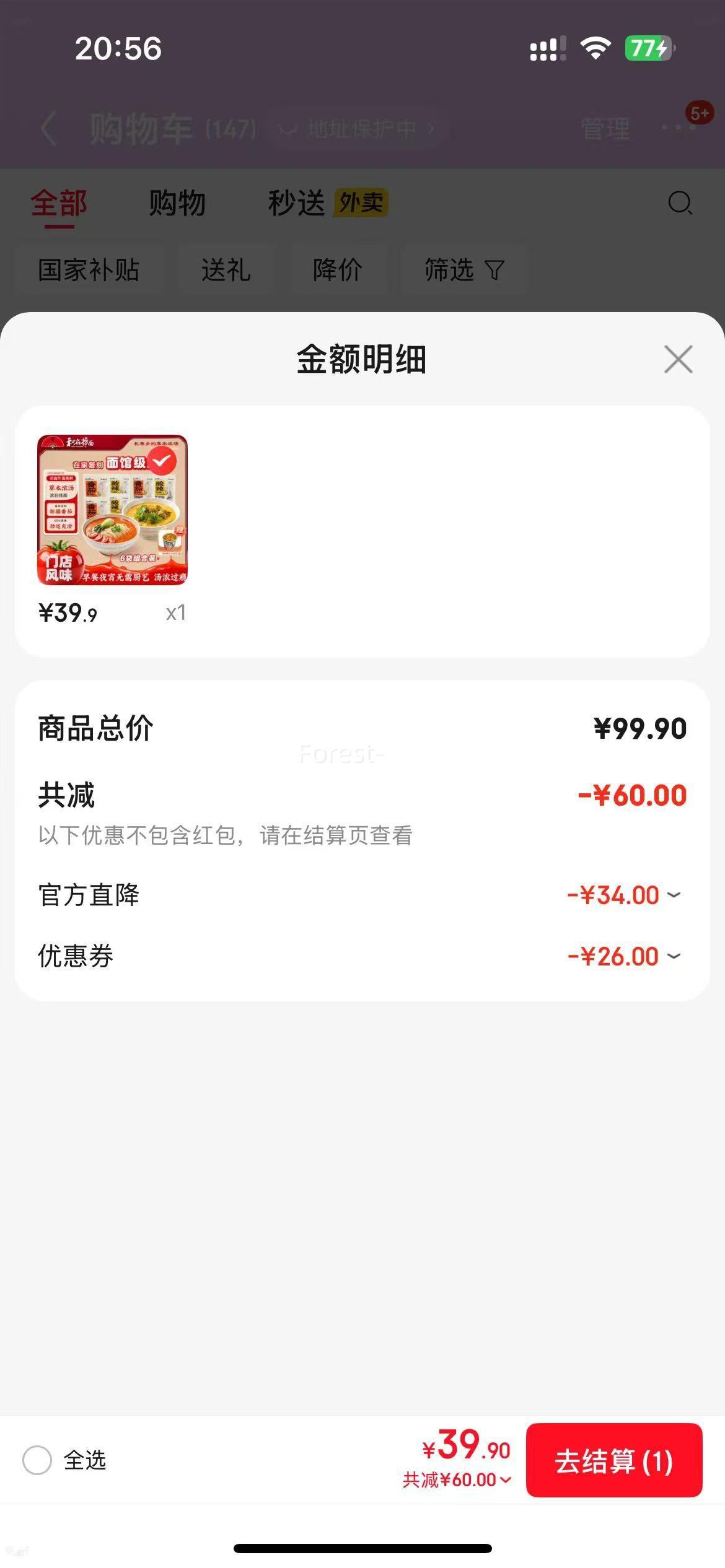Open the noodle product thumbnail

coord(112,510)
